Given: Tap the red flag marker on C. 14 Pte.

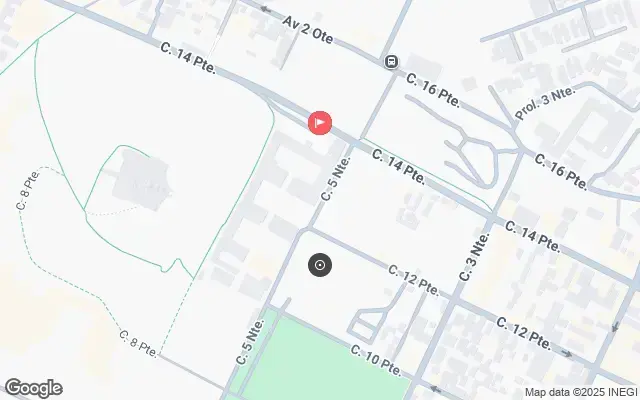Looking at the screenshot, I should tap(319, 123).
